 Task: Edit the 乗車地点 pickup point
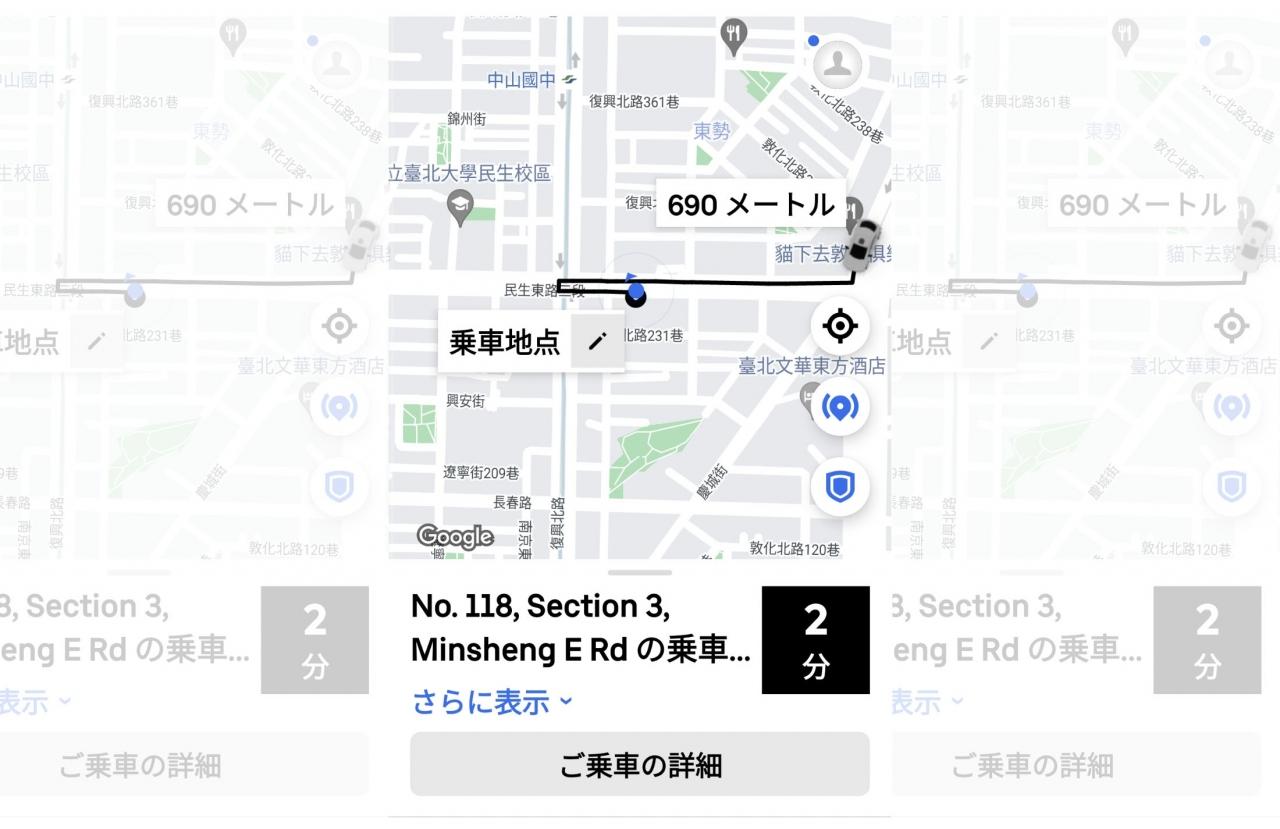[597, 342]
